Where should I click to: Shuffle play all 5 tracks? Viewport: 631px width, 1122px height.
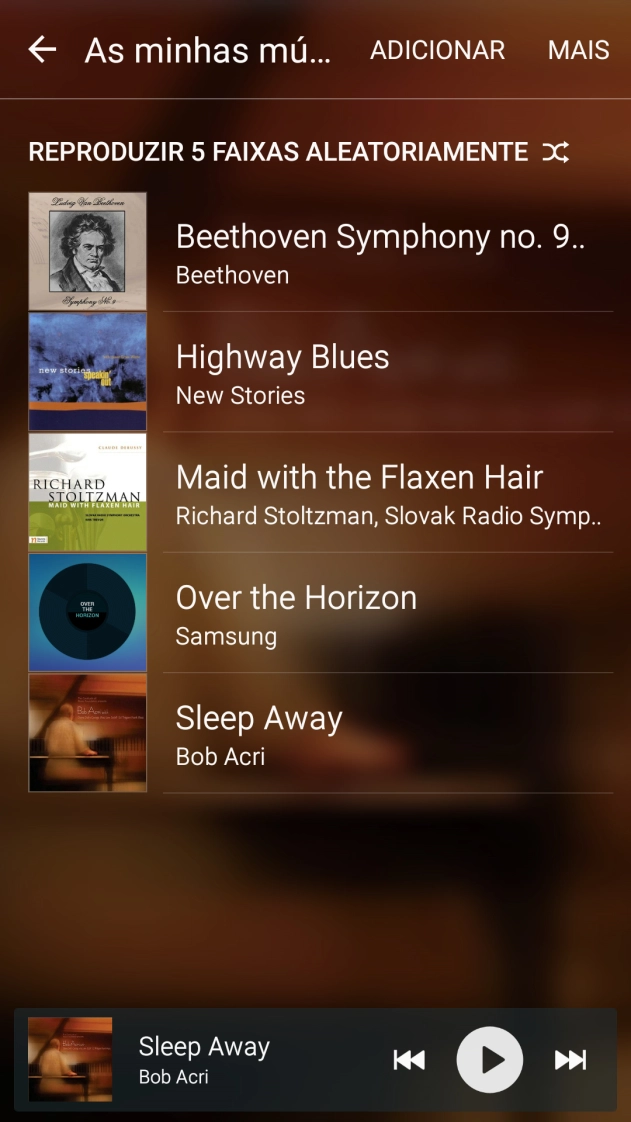(x=298, y=152)
